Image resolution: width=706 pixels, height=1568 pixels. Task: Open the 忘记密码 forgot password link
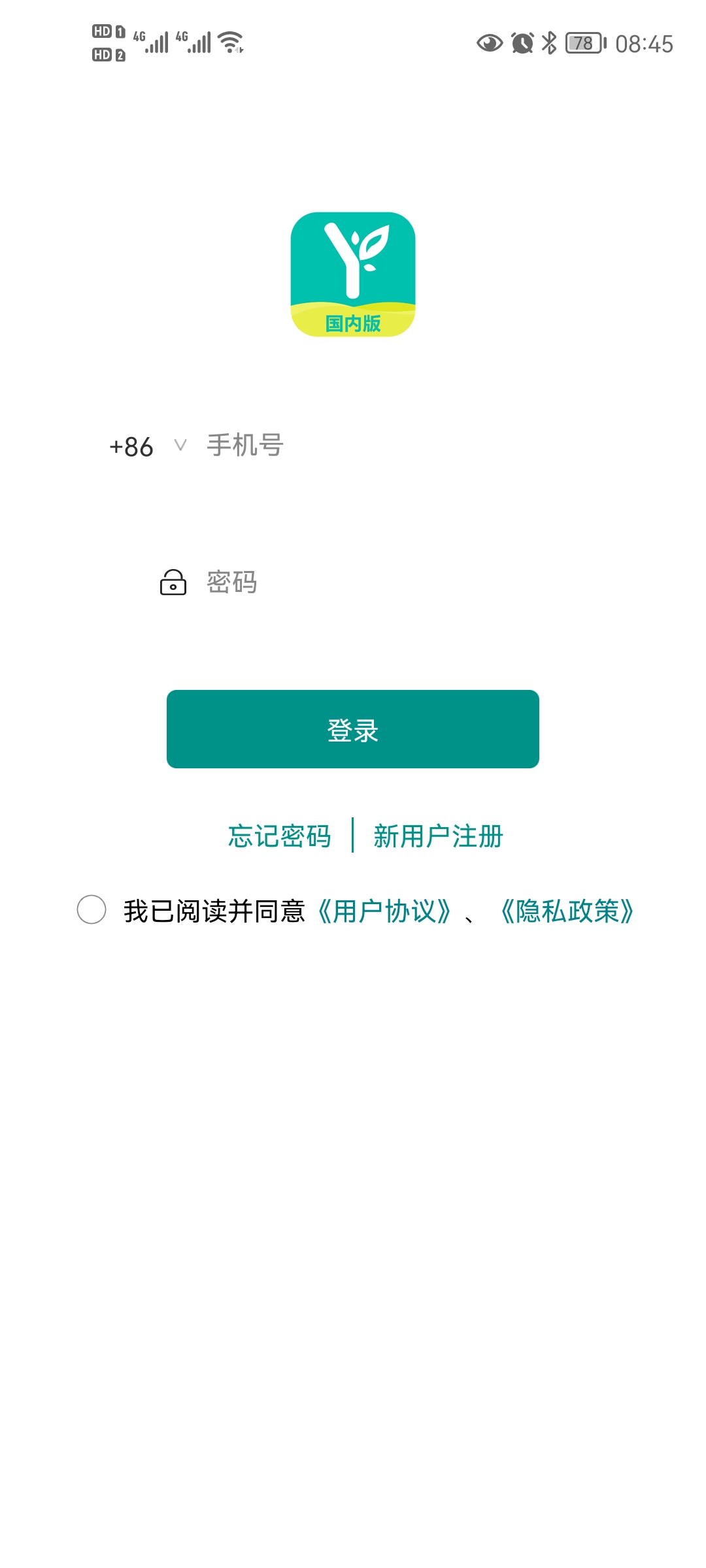280,836
